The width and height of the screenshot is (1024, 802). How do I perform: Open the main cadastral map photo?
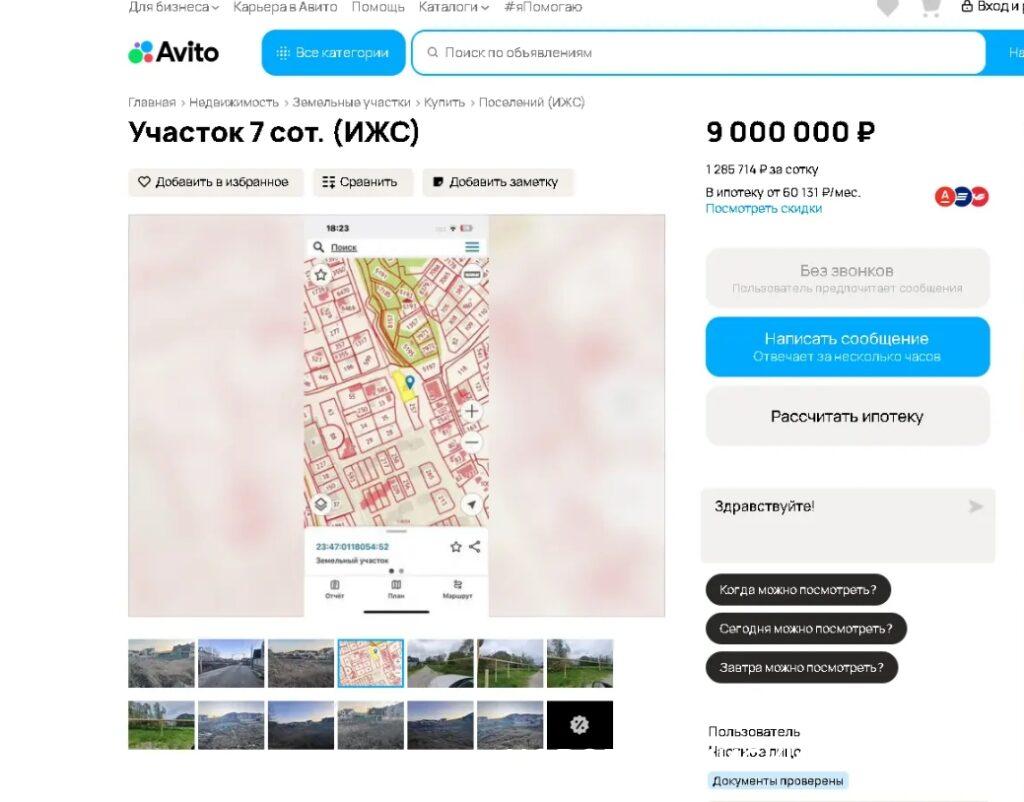(x=396, y=415)
